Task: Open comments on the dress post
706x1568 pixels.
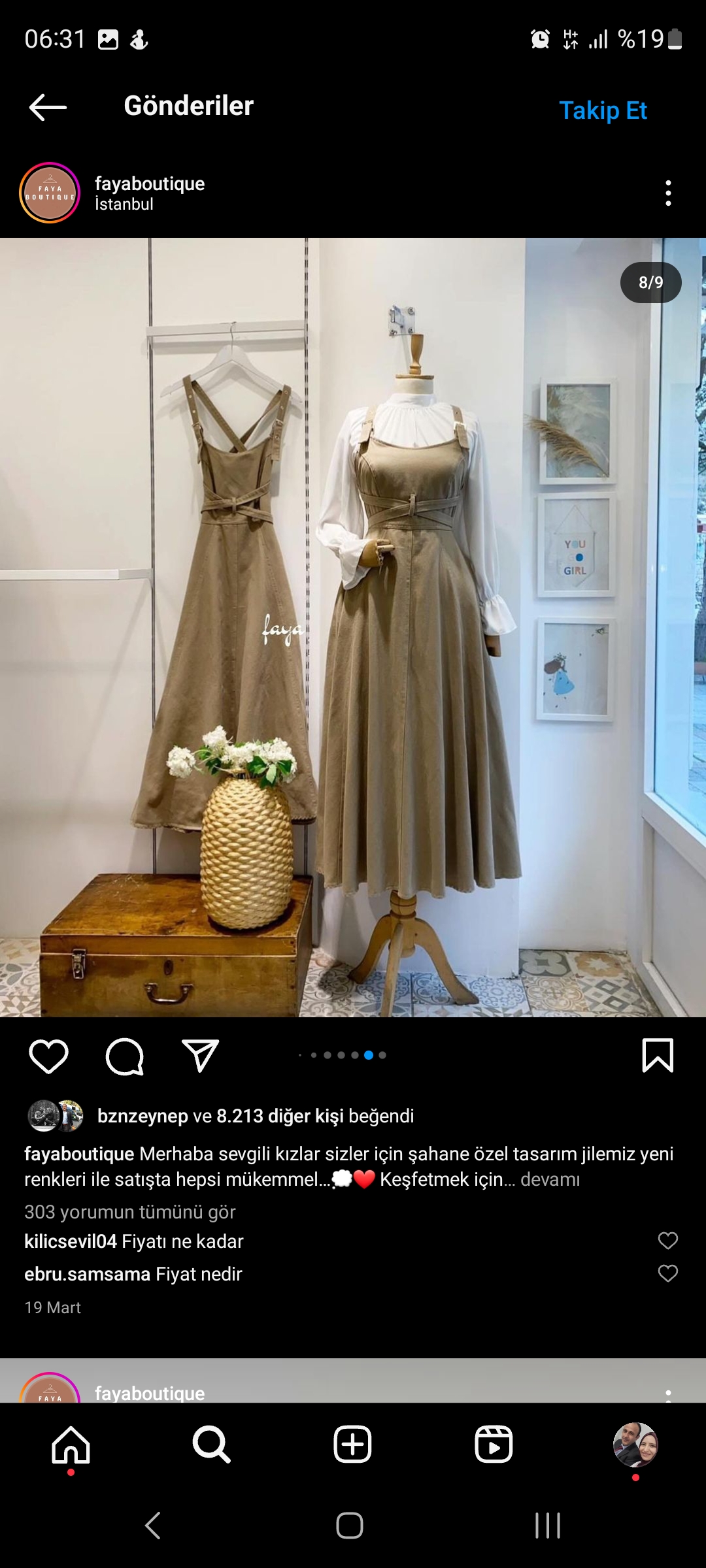Action: [x=124, y=1056]
